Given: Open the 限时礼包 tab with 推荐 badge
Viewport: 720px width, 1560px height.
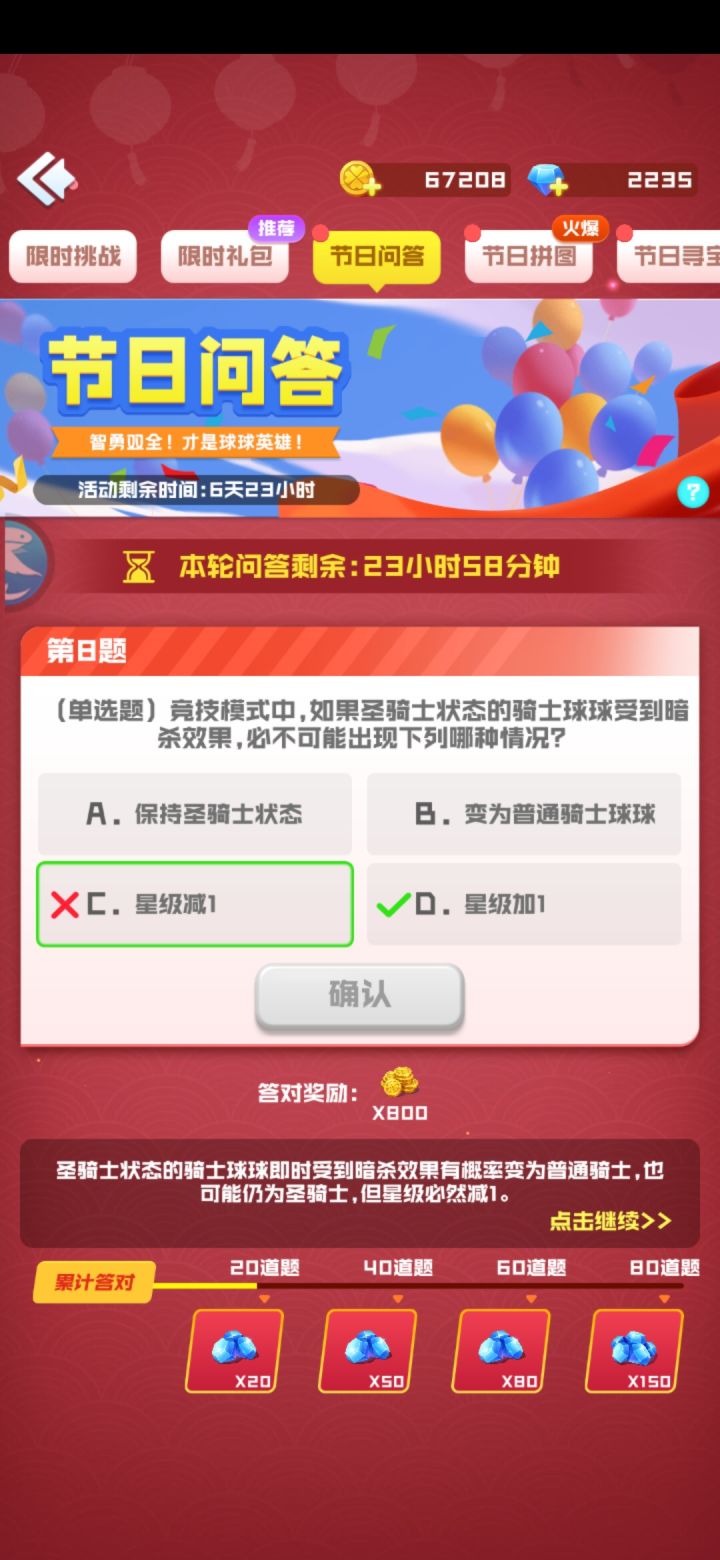Looking at the screenshot, I should pyautogui.click(x=224, y=257).
